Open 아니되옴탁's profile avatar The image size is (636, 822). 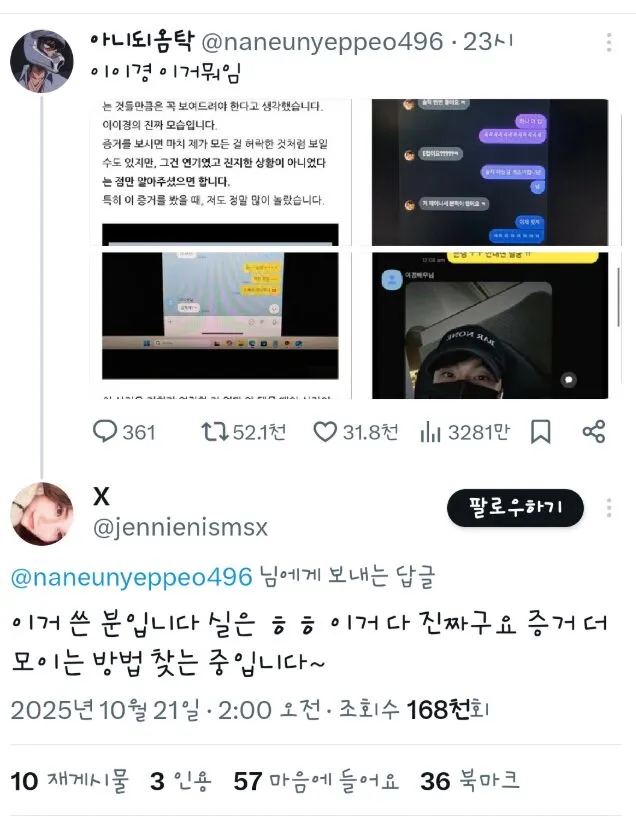(x=41, y=60)
